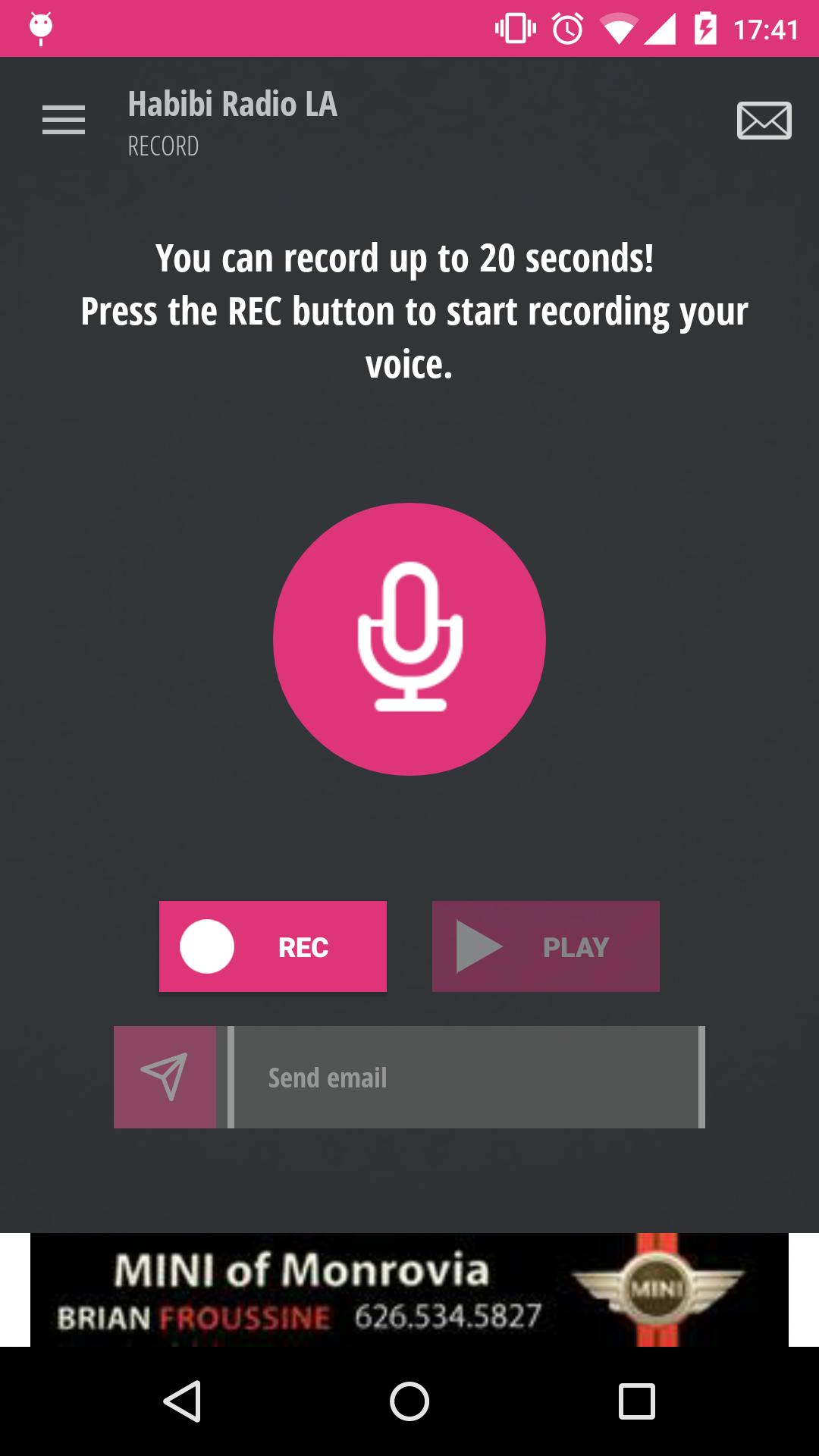
Task: Return to the home screen
Action: tap(409, 1401)
